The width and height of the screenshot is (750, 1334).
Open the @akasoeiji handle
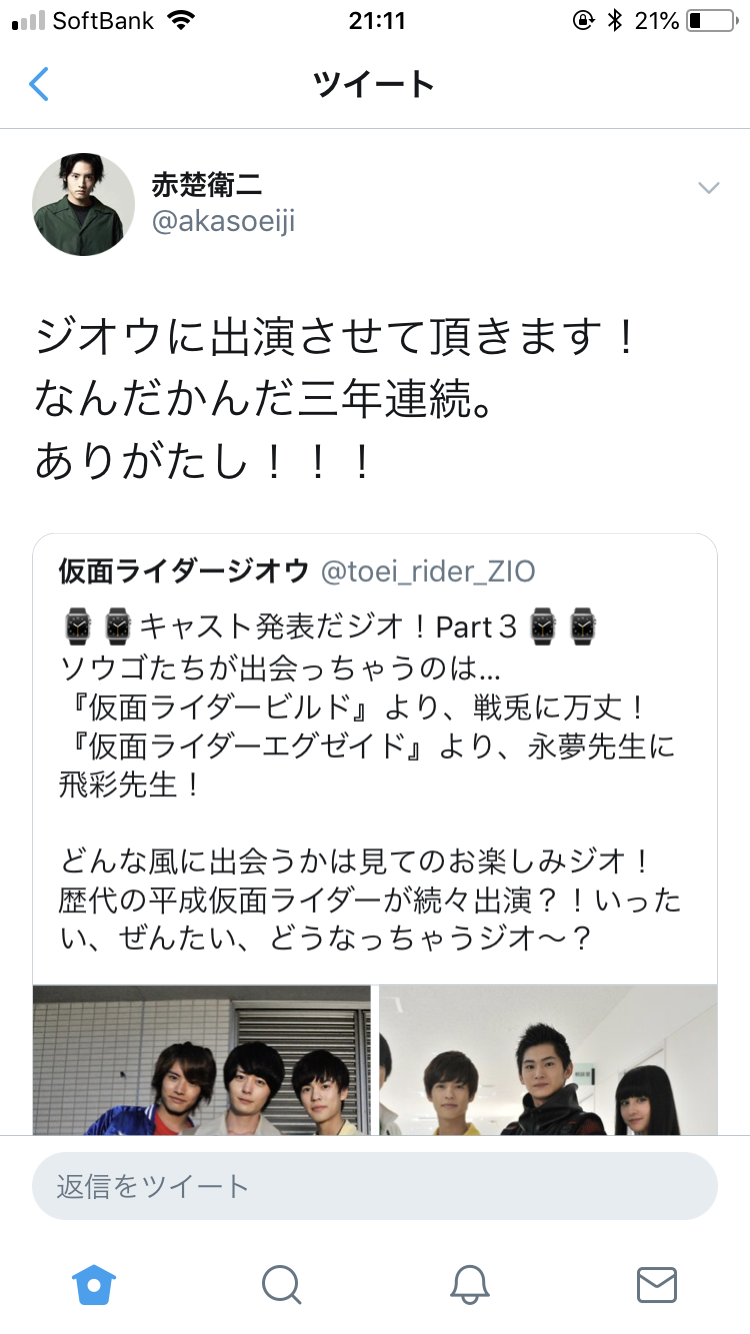(223, 222)
